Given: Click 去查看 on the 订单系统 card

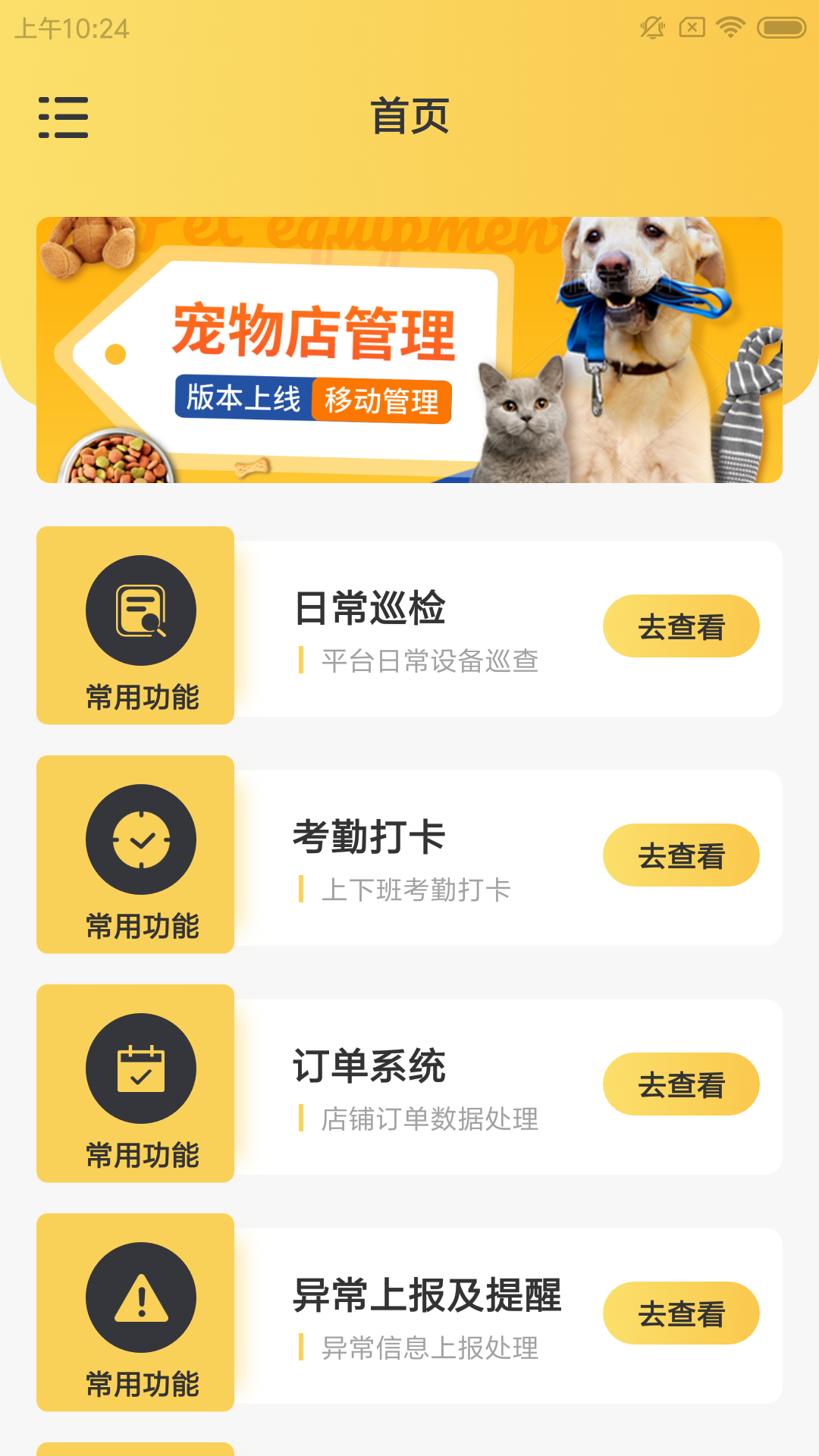Looking at the screenshot, I should (x=680, y=1084).
